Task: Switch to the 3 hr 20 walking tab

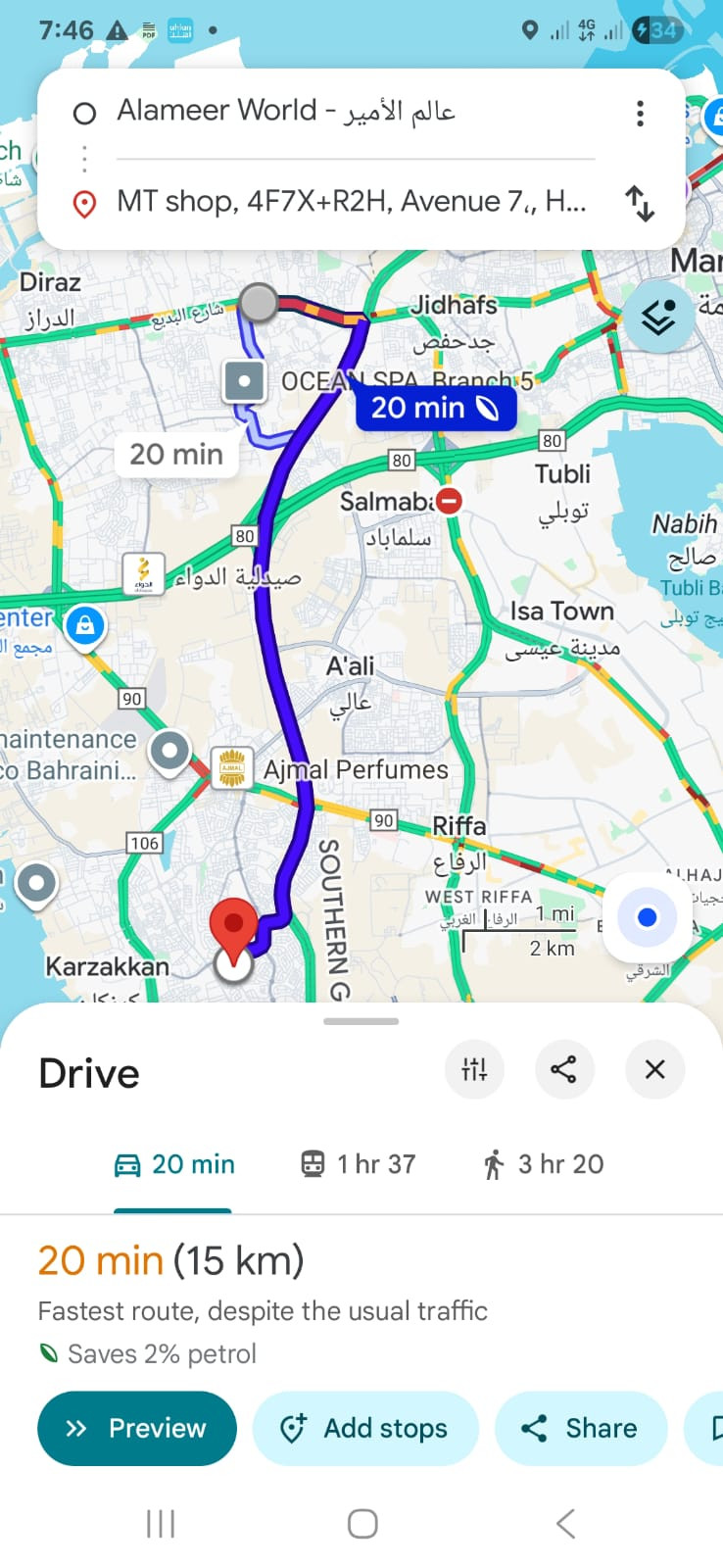Action: pyautogui.click(x=542, y=1164)
